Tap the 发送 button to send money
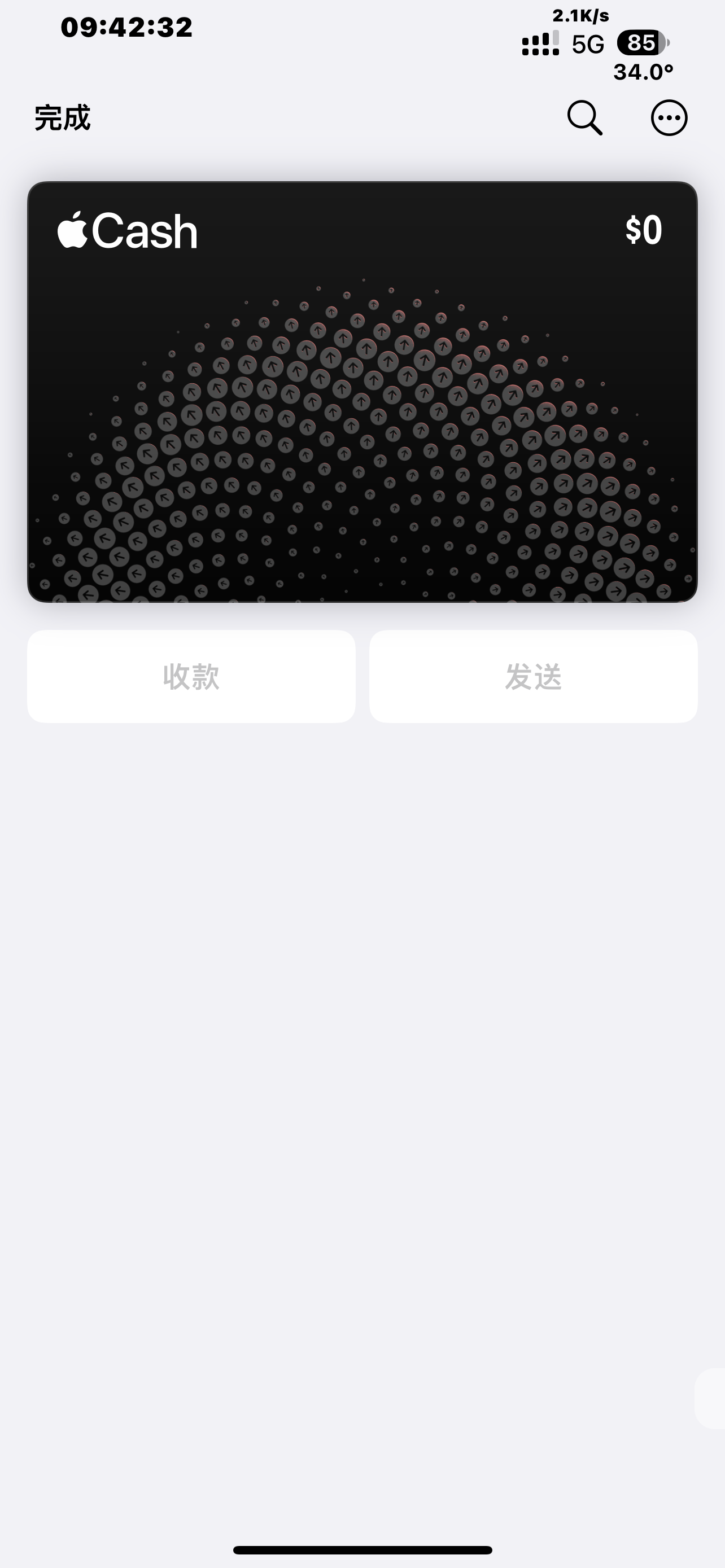The image size is (725, 1568). (533, 676)
